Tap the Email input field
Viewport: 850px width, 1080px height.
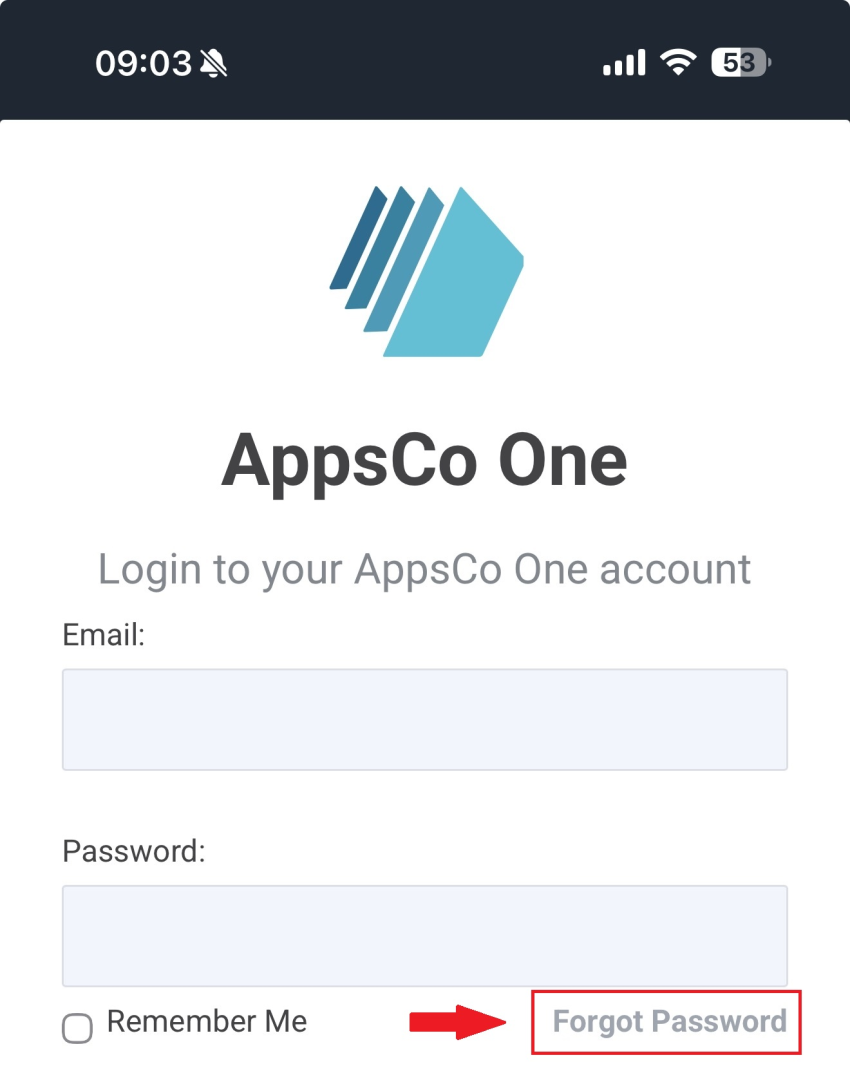tap(424, 719)
